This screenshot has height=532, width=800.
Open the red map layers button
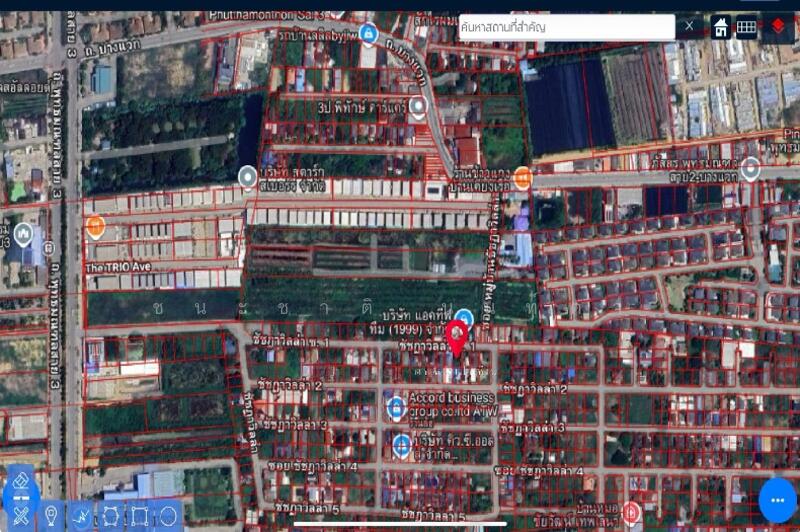click(x=777, y=27)
